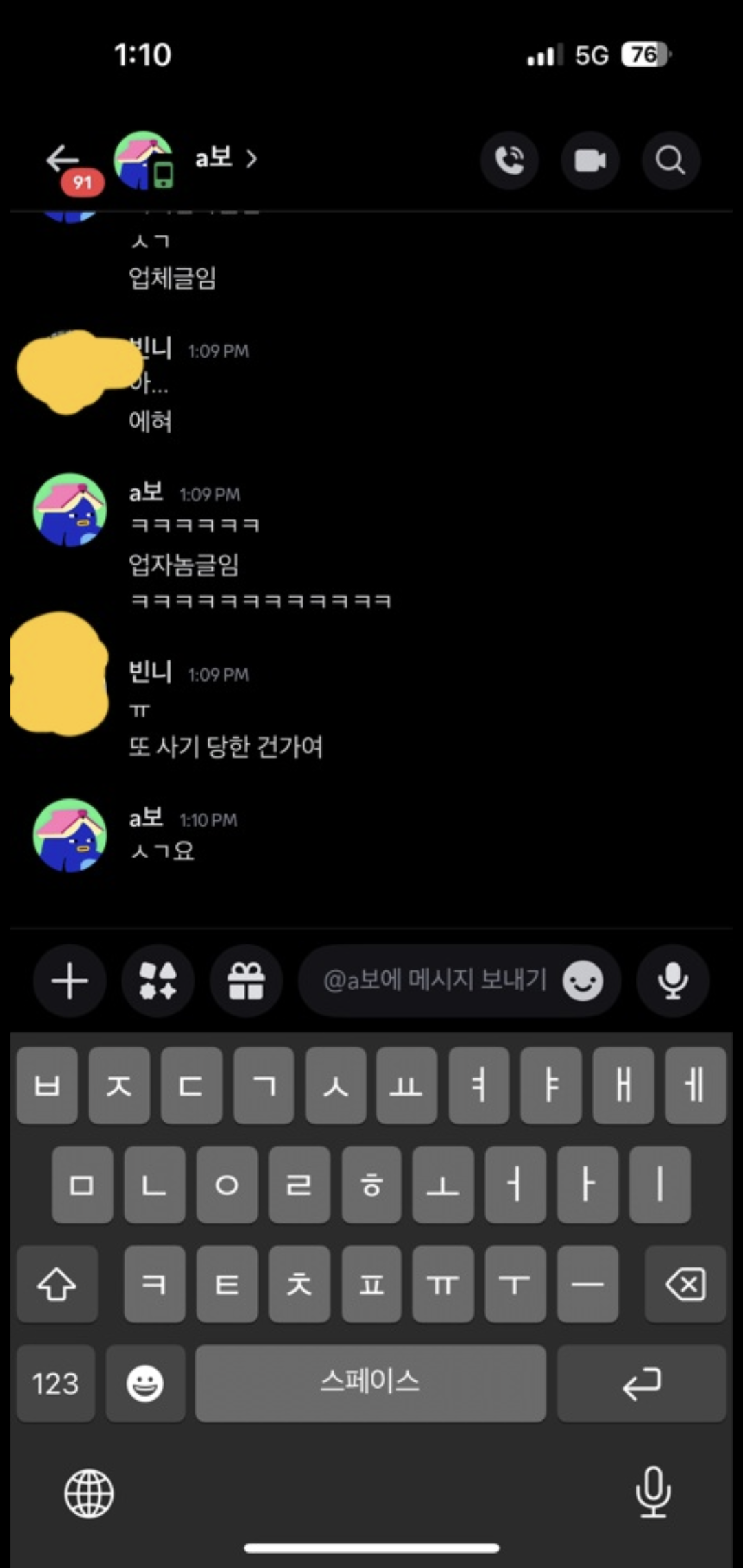This screenshot has height=1568, width=743.
Task: Tap the backspace key on the keyboard
Action: tap(685, 1284)
